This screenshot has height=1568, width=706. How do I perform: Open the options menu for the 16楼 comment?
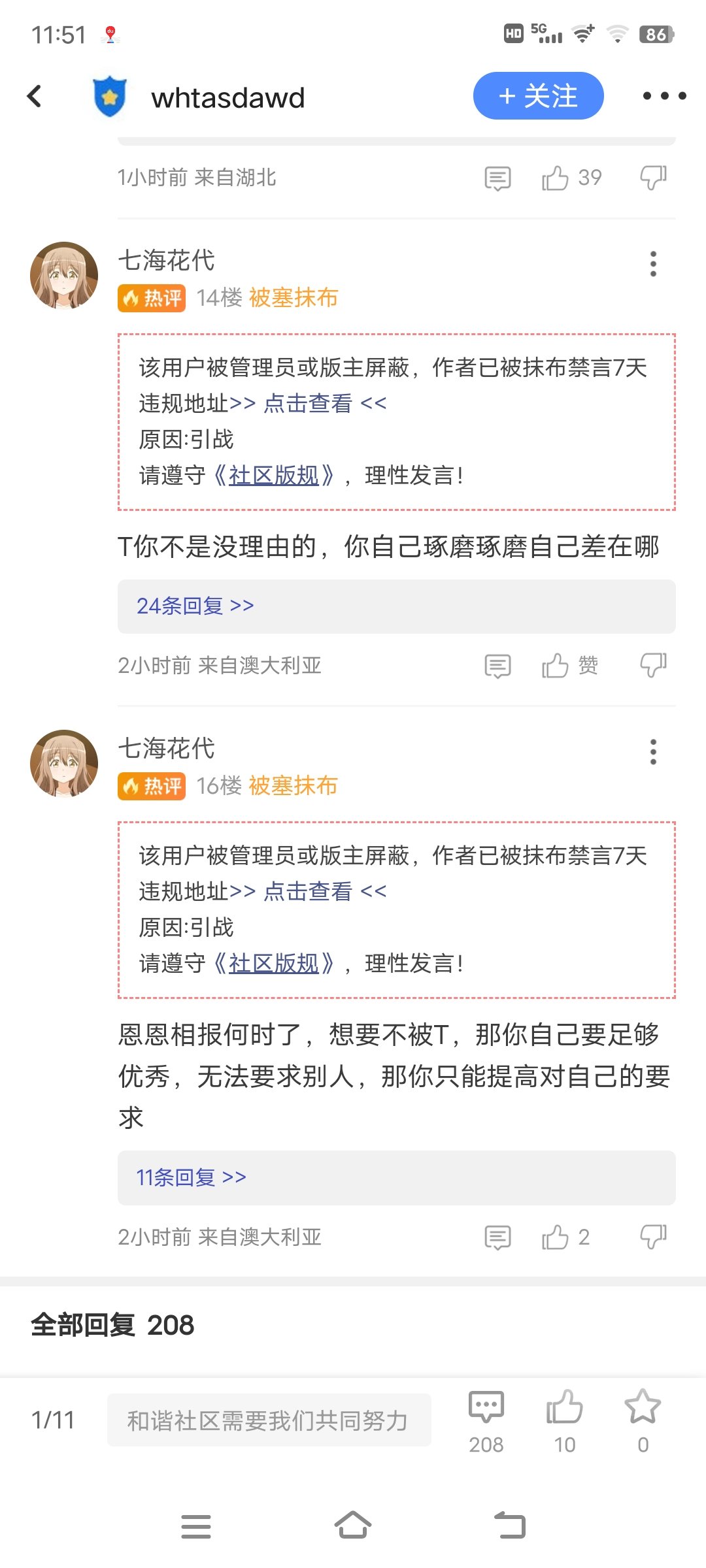[652, 752]
